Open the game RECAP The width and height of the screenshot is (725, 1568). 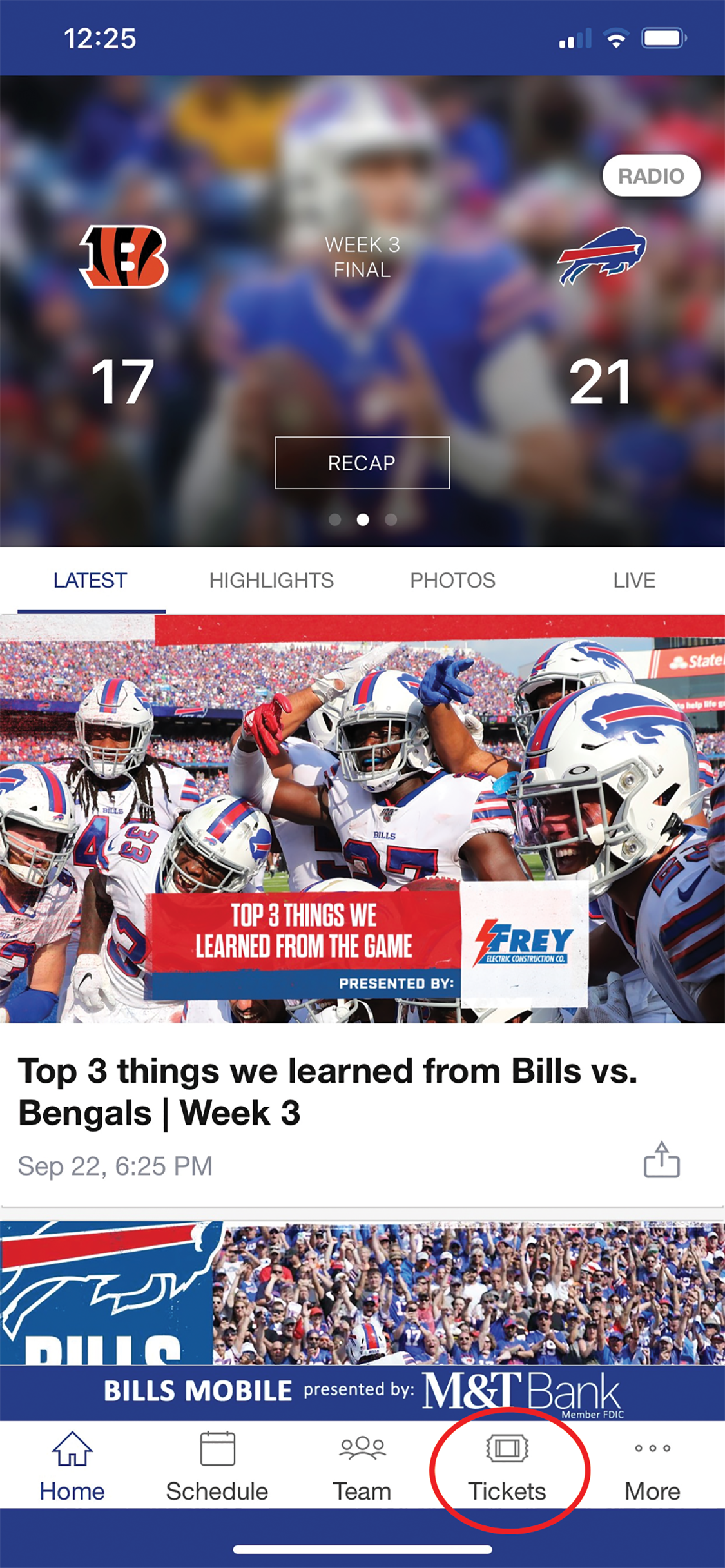click(x=362, y=463)
